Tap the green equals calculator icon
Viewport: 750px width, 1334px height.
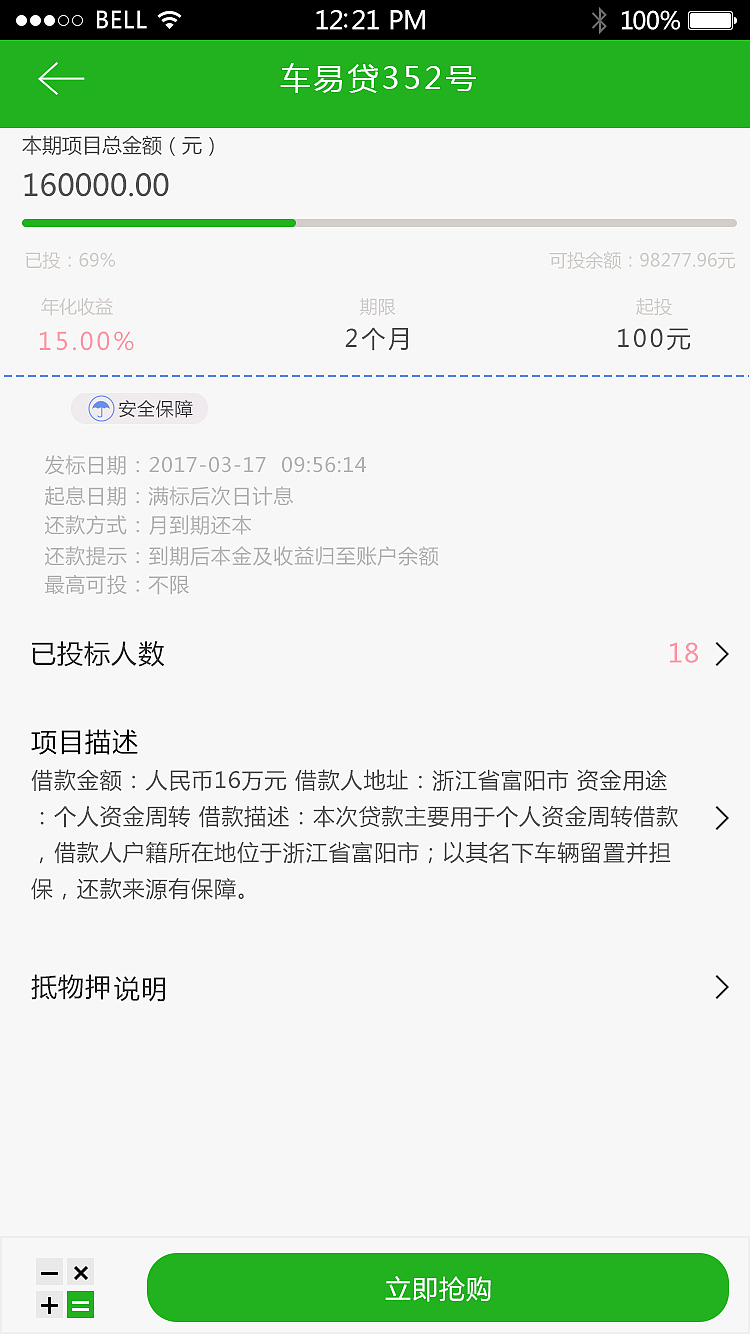[x=80, y=1305]
